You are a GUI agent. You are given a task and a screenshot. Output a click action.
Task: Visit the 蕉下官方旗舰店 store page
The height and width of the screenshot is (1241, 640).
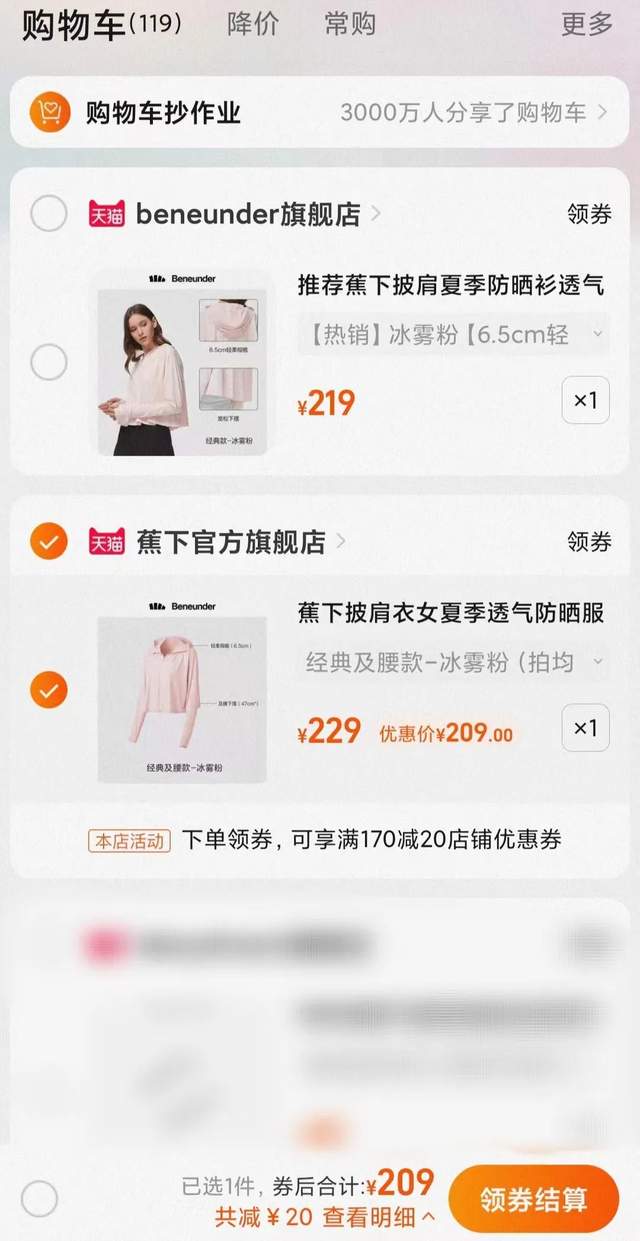(x=231, y=542)
